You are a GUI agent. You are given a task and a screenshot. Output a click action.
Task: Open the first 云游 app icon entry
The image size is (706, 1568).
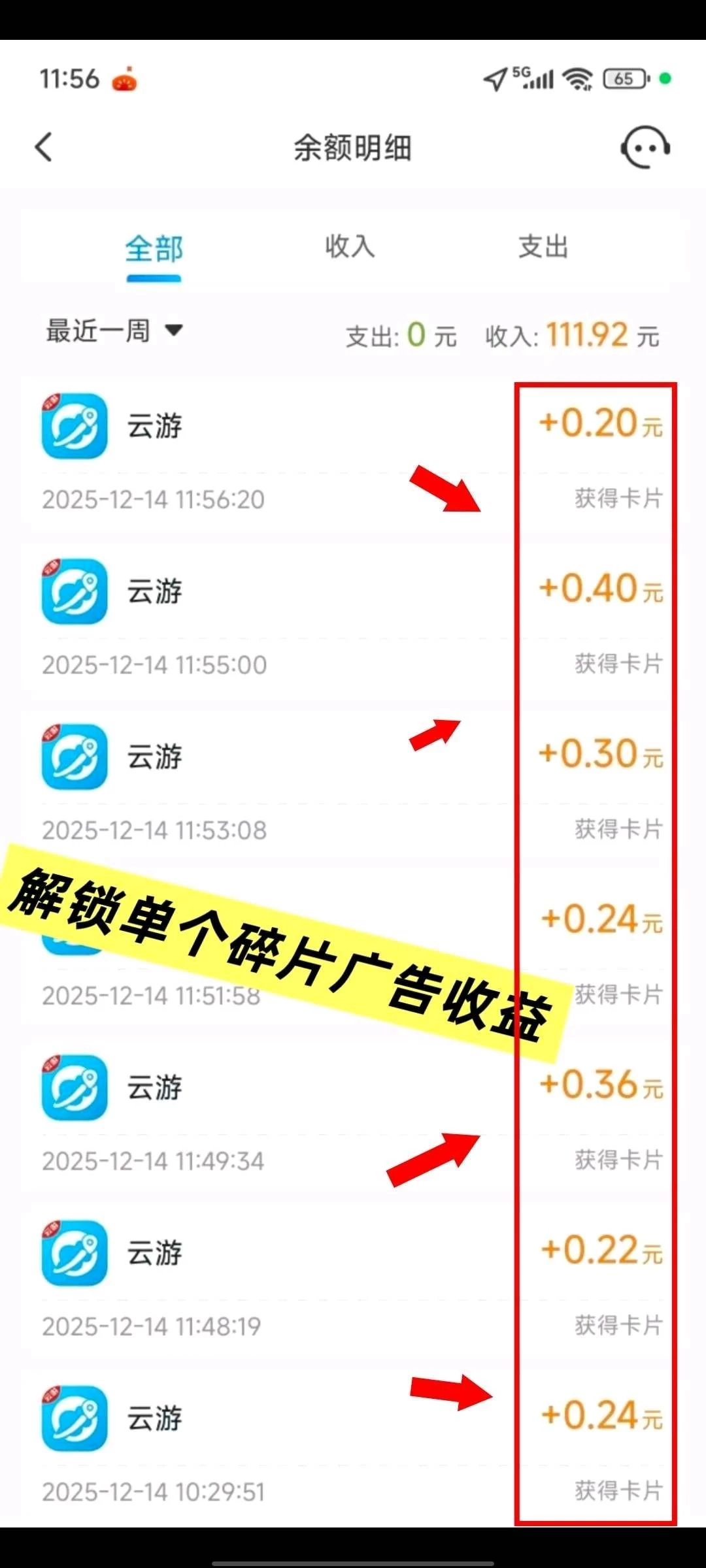74,426
